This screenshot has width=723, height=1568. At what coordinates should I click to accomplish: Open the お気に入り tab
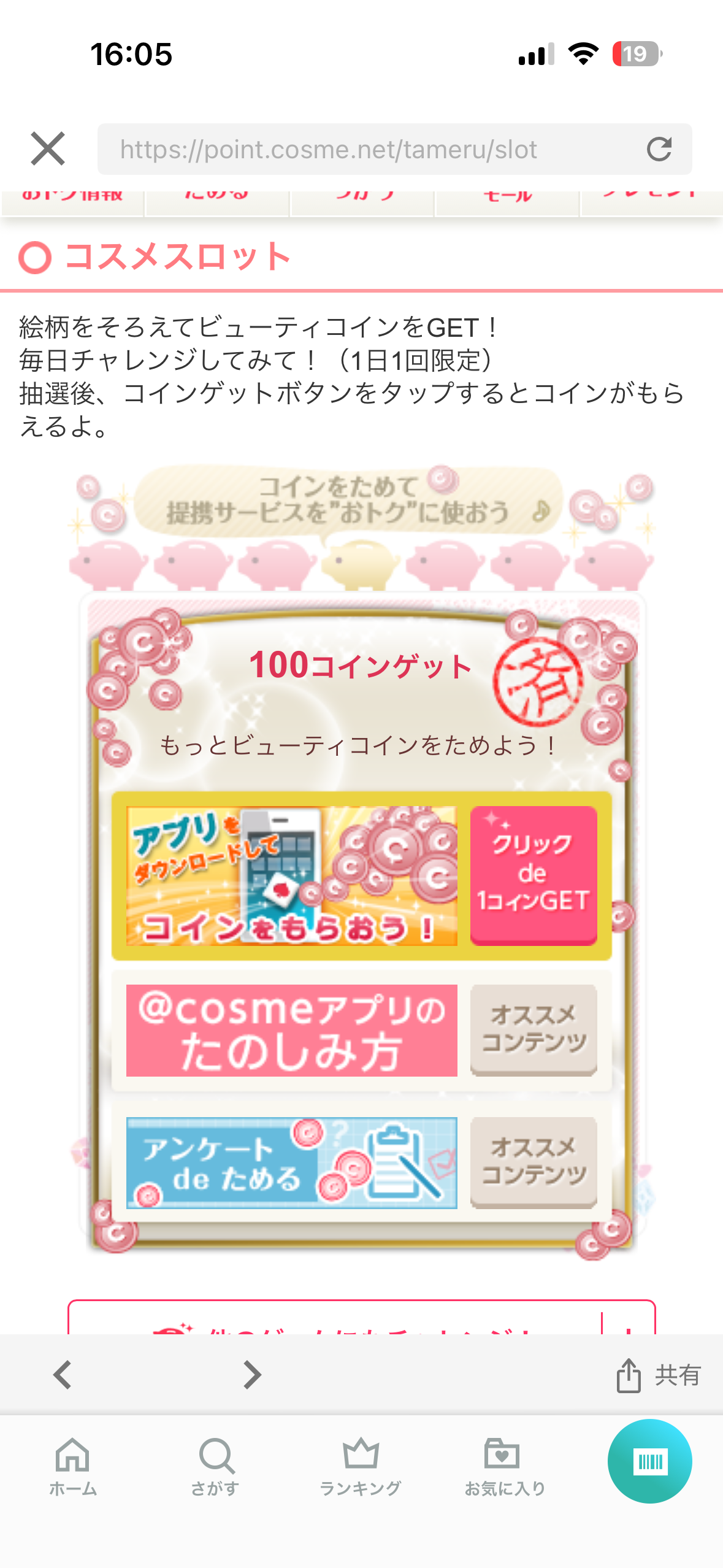click(x=505, y=1467)
